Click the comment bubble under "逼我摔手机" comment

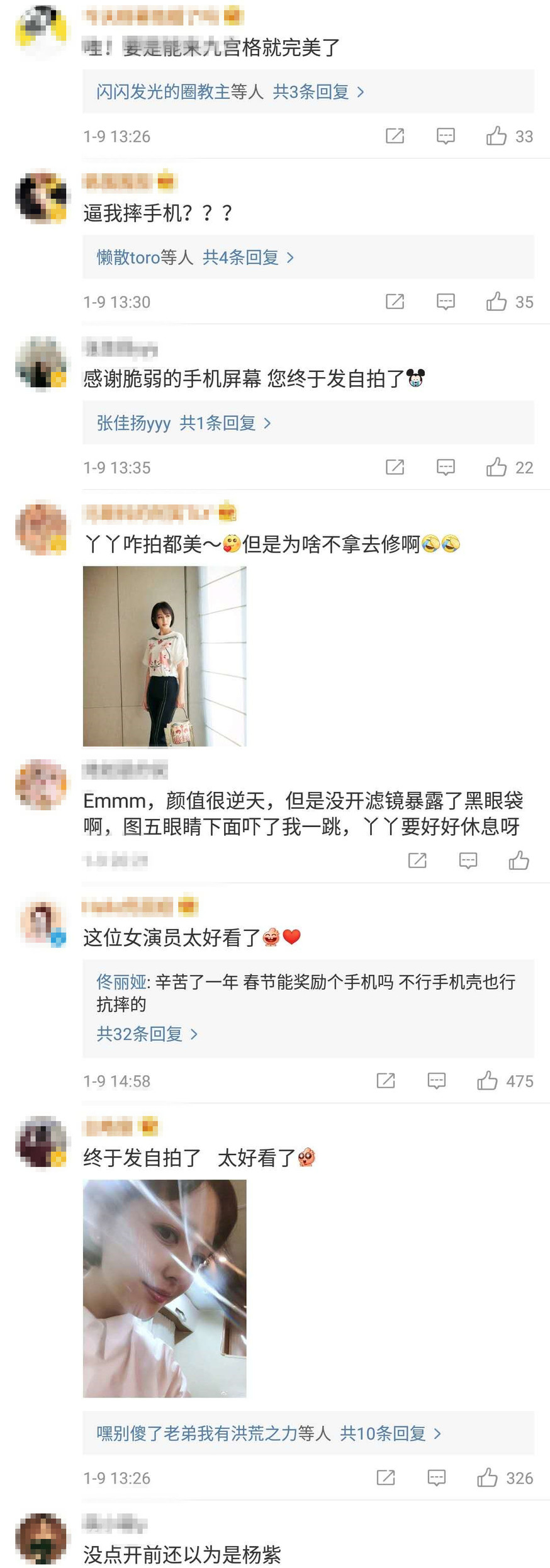pyautogui.click(x=445, y=302)
